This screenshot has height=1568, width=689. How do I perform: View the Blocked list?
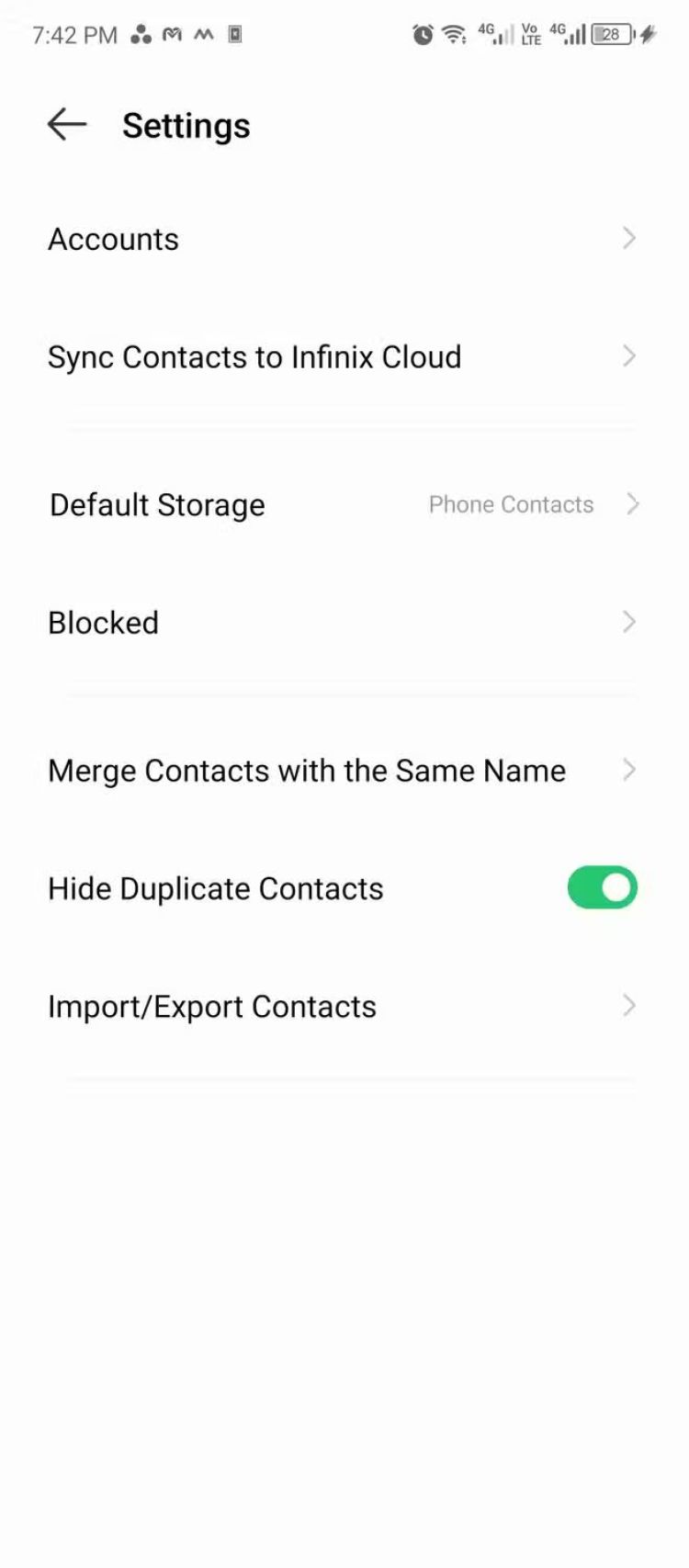342,623
